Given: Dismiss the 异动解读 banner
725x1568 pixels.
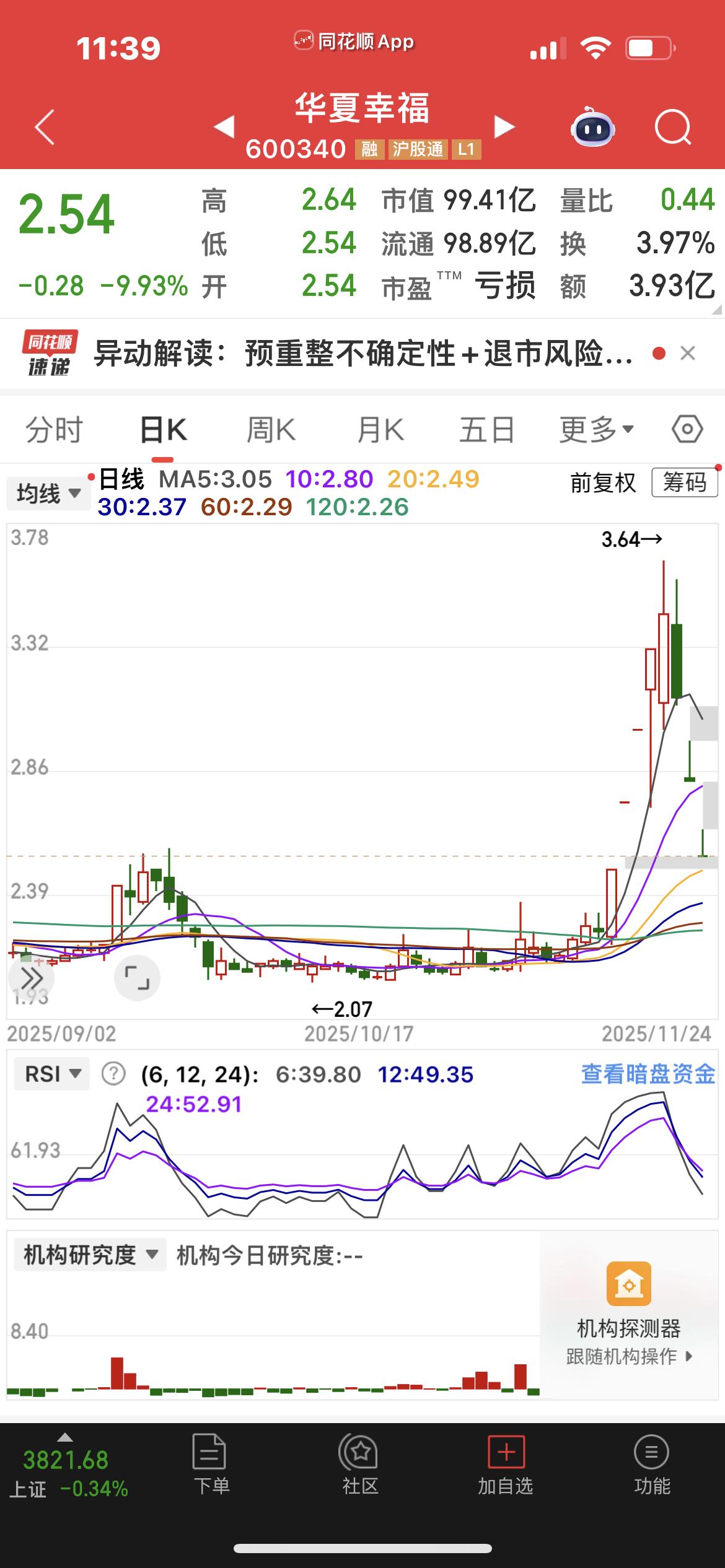Looking at the screenshot, I should 688,354.
